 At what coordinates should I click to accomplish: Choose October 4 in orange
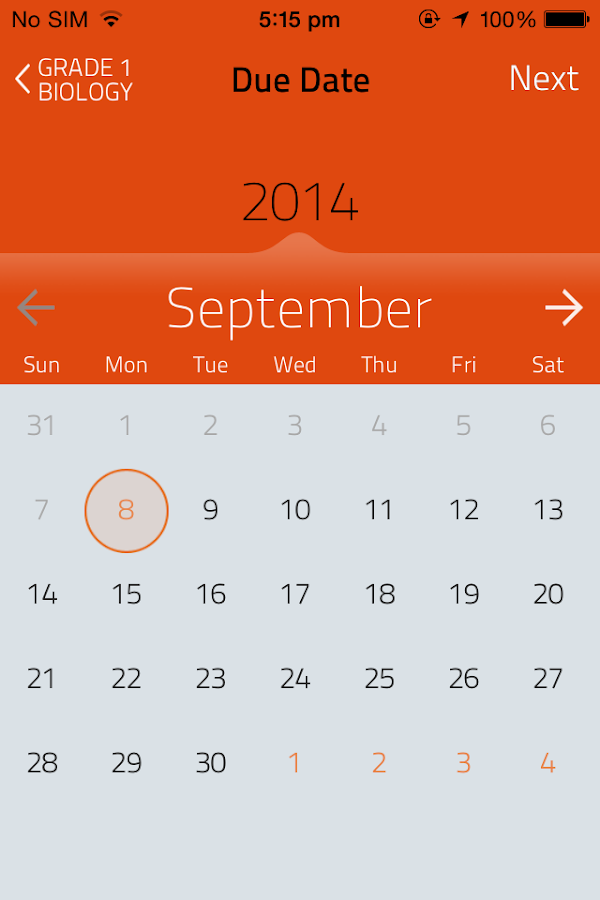(x=548, y=764)
